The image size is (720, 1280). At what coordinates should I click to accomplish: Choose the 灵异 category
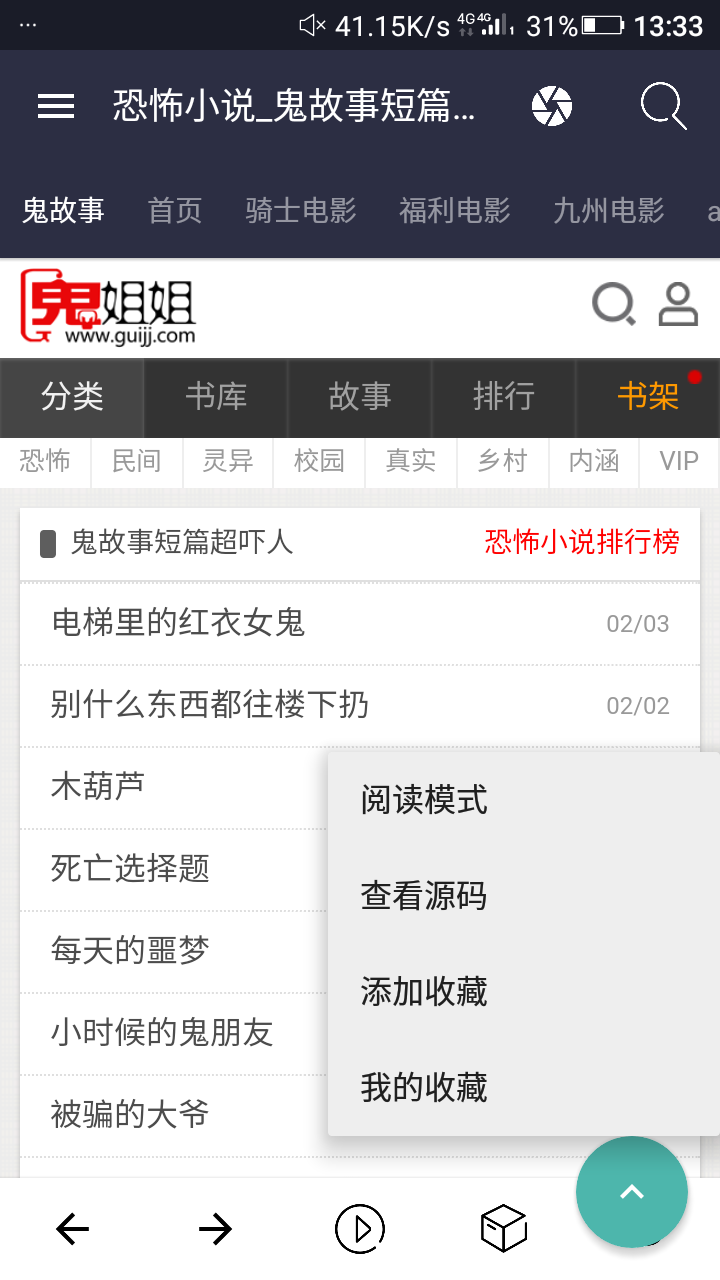click(x=228, y=461)
